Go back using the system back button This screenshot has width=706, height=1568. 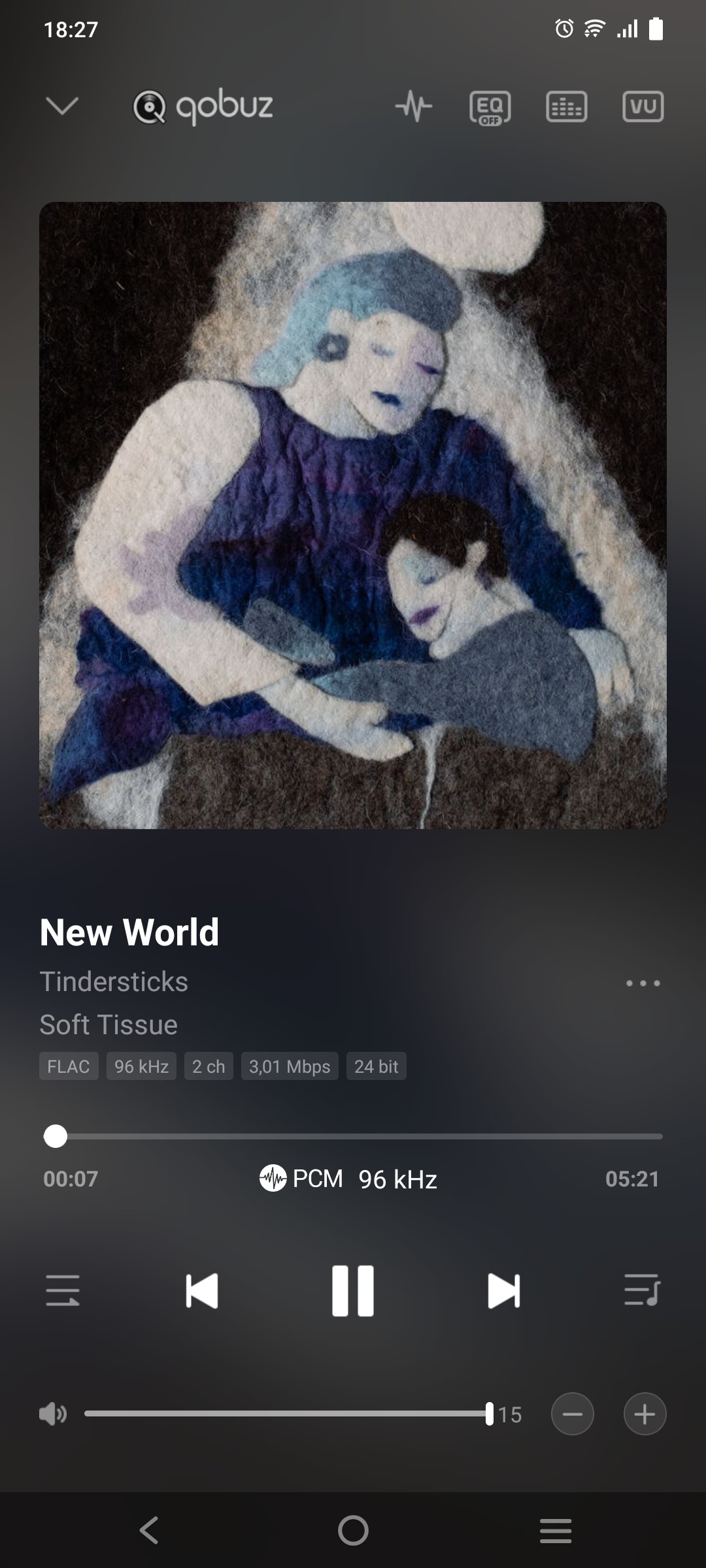(x=150, y=1530)
